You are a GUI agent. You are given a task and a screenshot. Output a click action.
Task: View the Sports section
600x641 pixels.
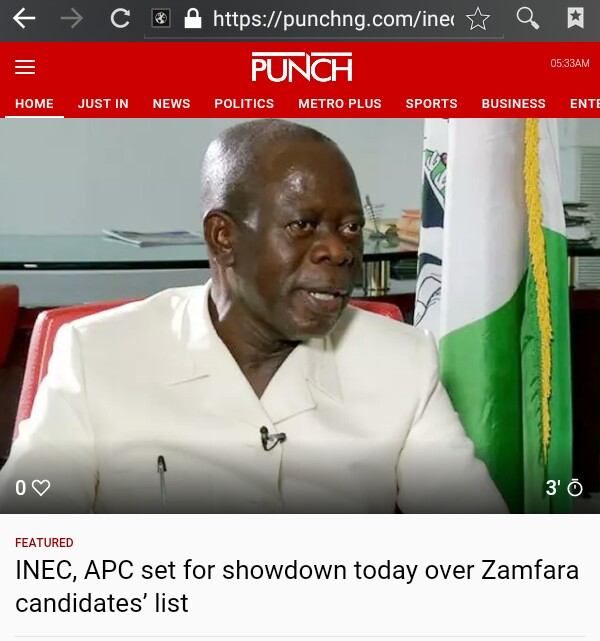(x=431, y=104)
